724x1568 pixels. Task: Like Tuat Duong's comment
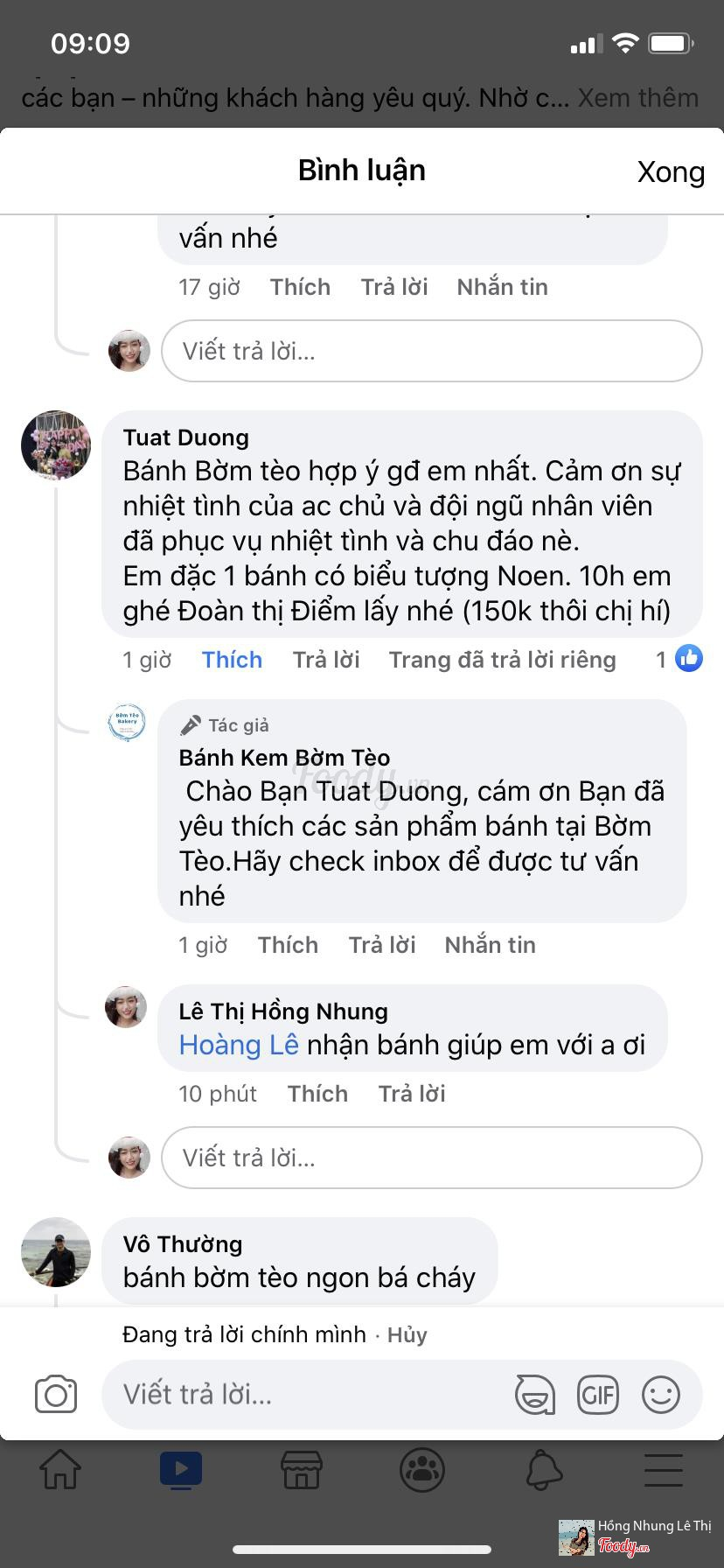coord(232,660)
